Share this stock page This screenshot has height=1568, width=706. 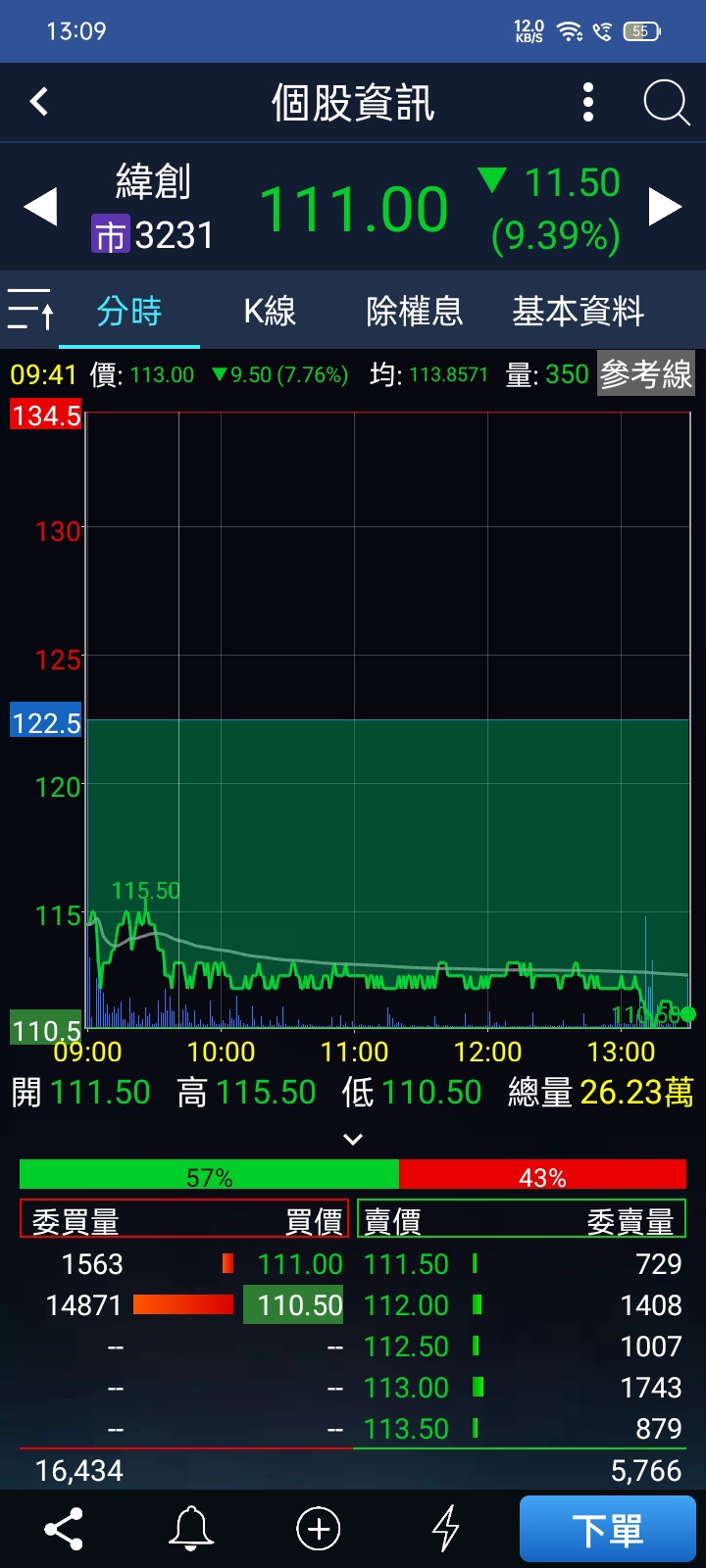click(x=64, y=1529)
